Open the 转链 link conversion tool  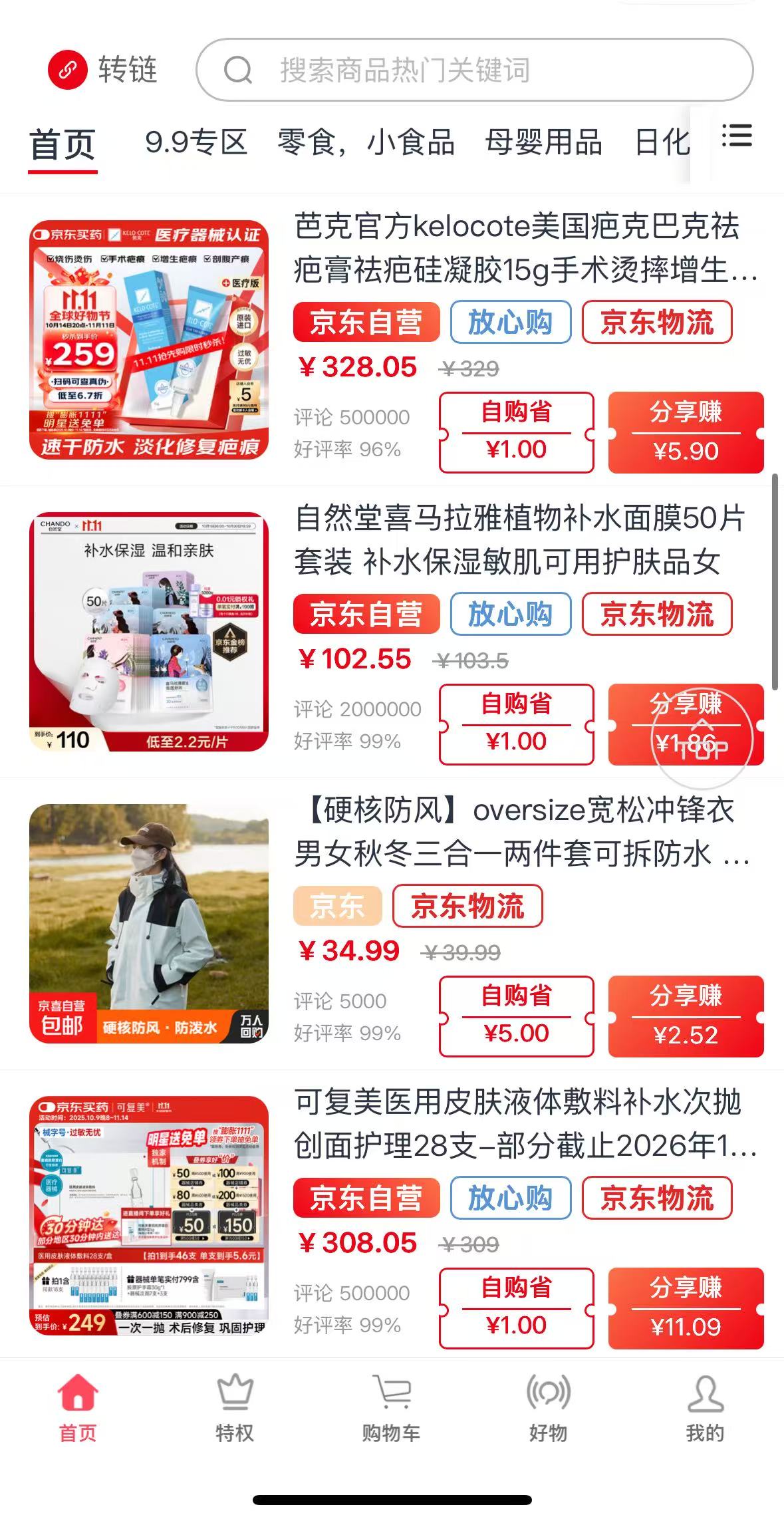(x=103, y=69)
